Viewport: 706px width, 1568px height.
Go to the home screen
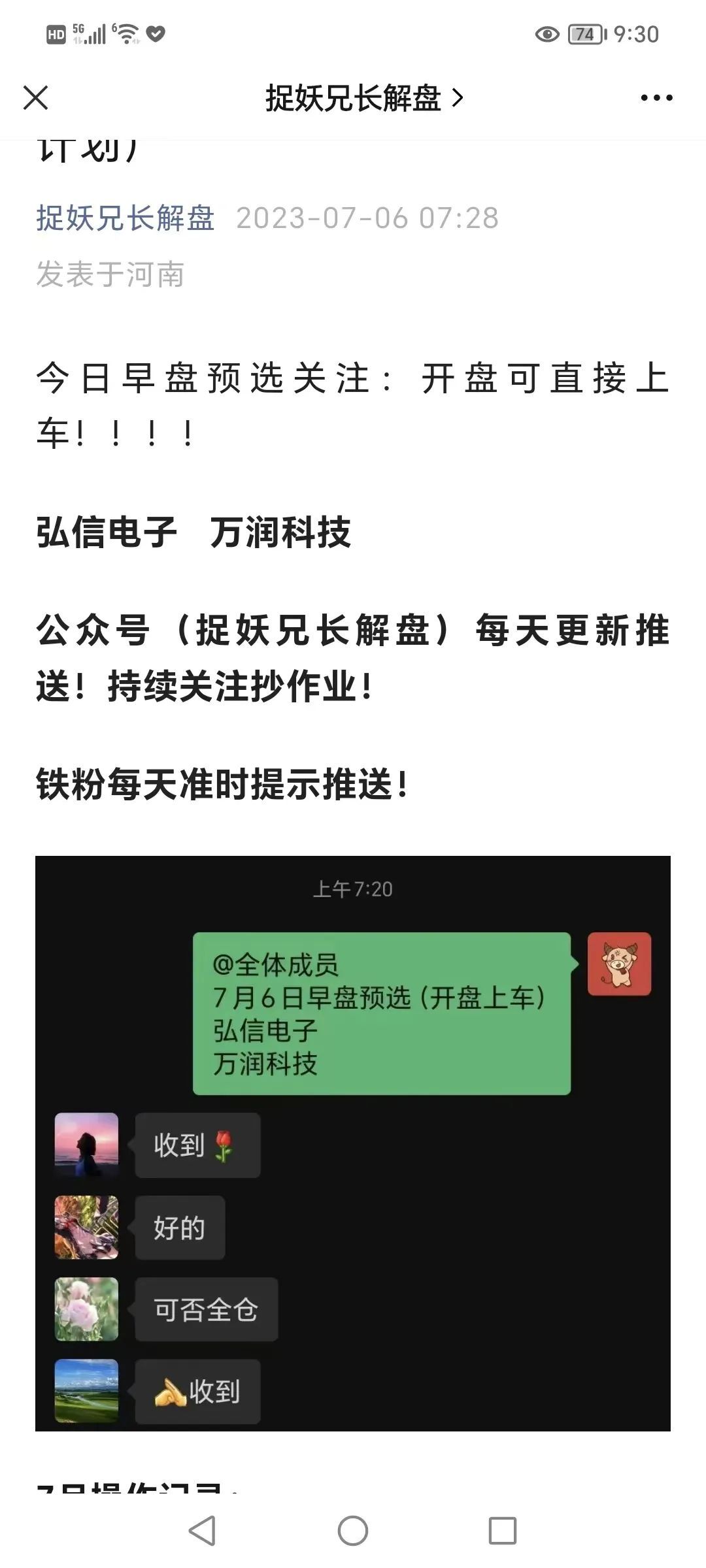pyautogui.click(x=353, y=1530)
